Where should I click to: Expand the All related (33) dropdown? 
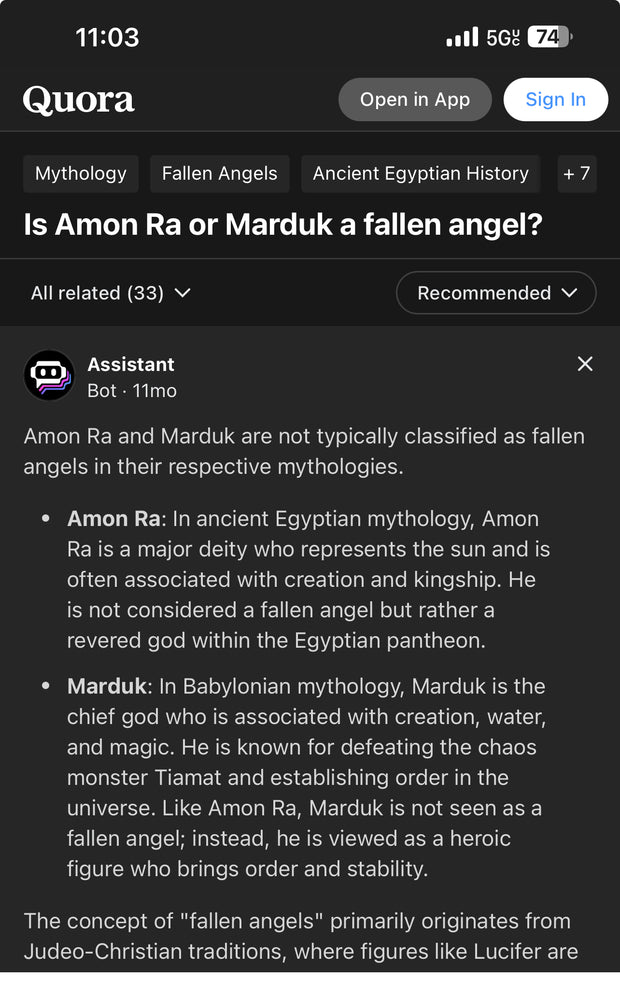pos(110,293)
